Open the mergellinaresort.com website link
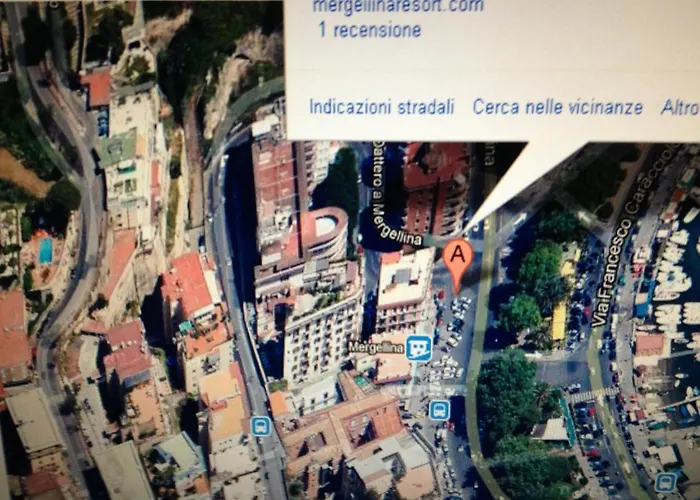 pyautogui.click(x=398, y=6)
